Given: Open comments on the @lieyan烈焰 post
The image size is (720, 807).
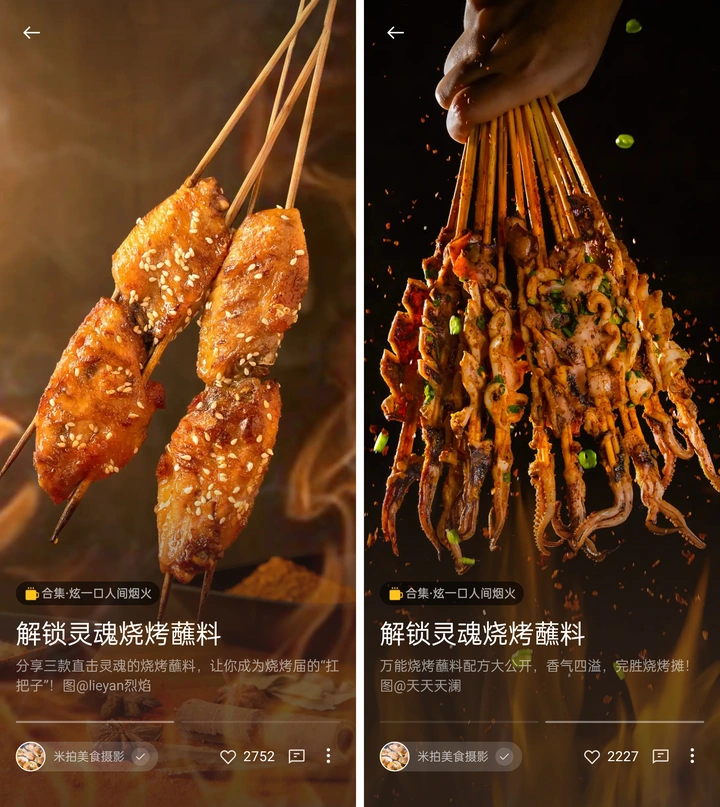Looking at the screenshot, I should pyautogui.click(x=297, y=756).
